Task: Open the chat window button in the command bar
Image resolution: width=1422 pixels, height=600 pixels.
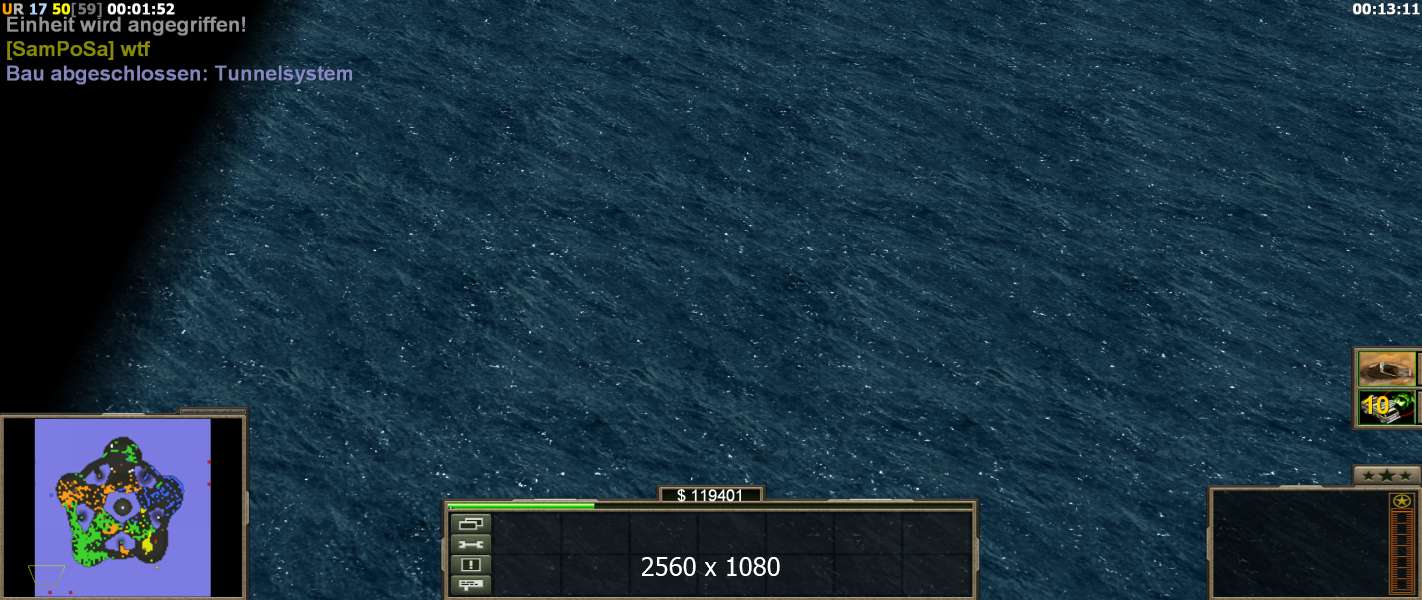Action: click(471, 523)
